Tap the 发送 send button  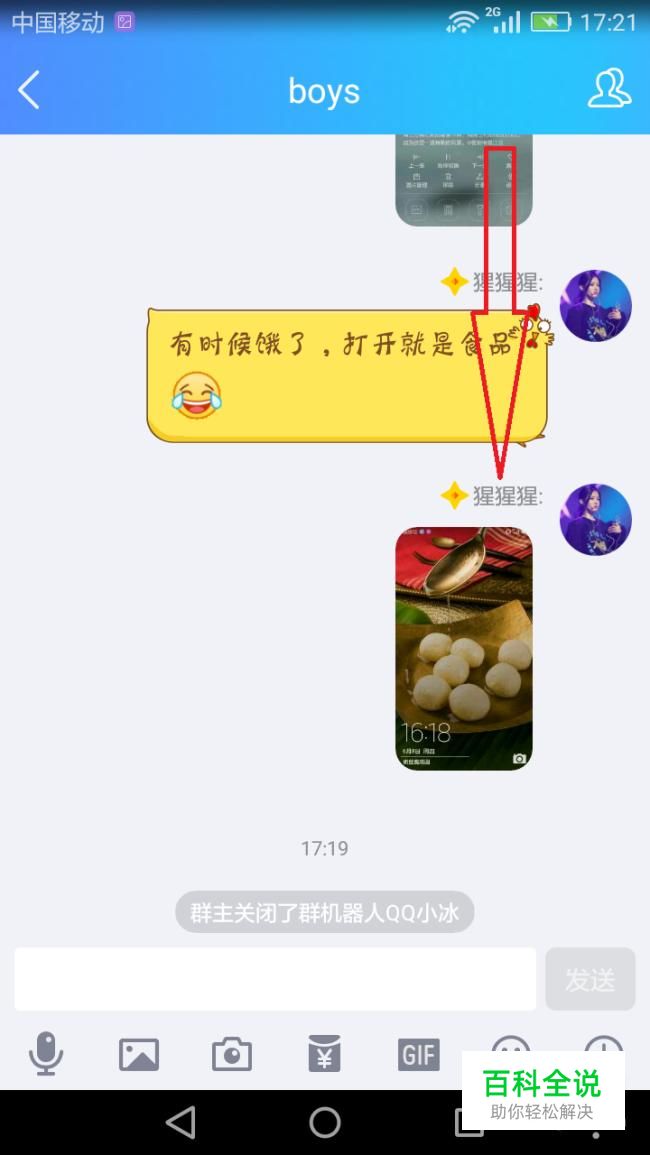pos(590,979)
